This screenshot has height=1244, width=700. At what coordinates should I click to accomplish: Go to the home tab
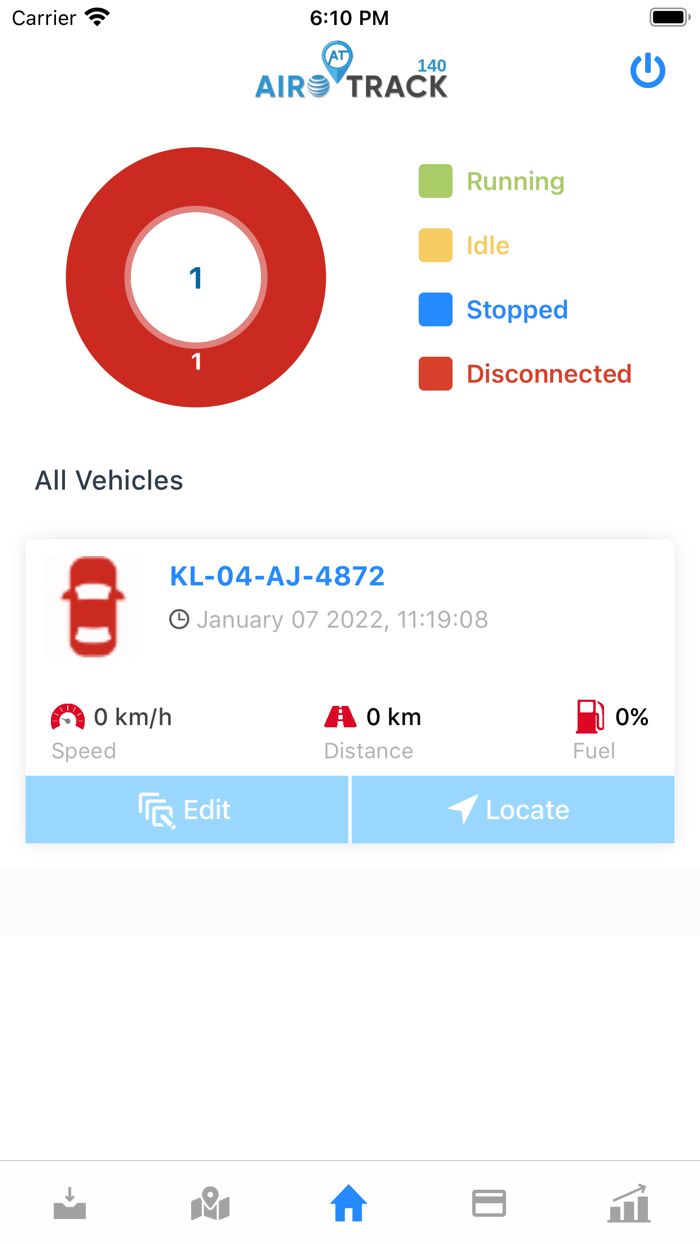[x=349, y=1203]
